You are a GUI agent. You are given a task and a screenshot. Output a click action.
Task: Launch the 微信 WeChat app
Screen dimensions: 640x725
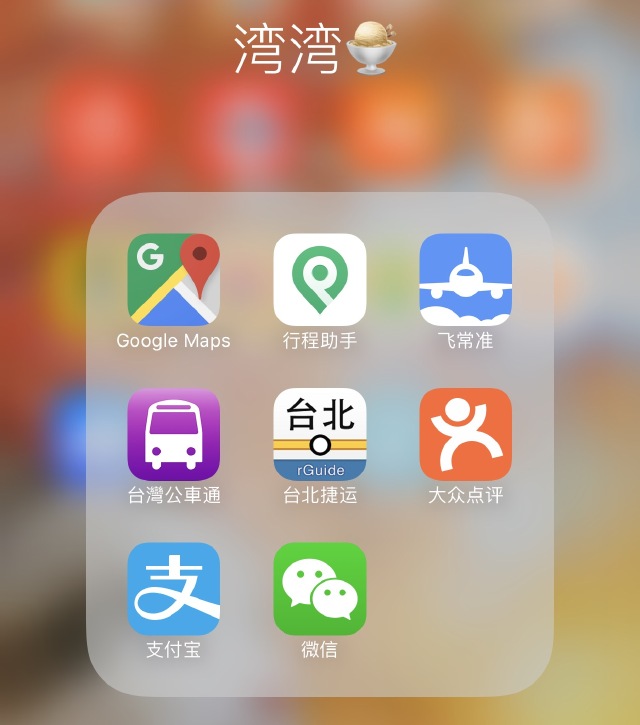pyautogui.click(x=319, y=588)
